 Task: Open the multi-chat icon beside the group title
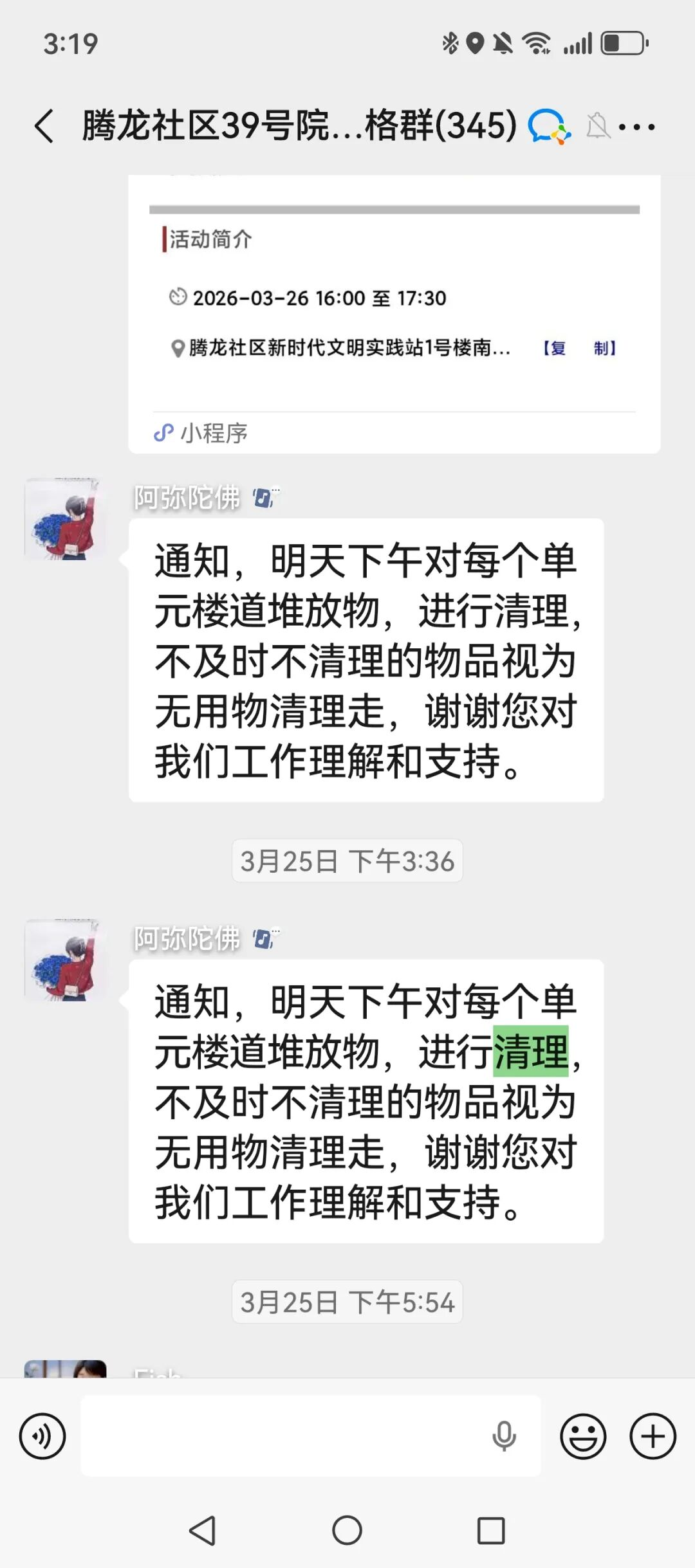(549, 126)
